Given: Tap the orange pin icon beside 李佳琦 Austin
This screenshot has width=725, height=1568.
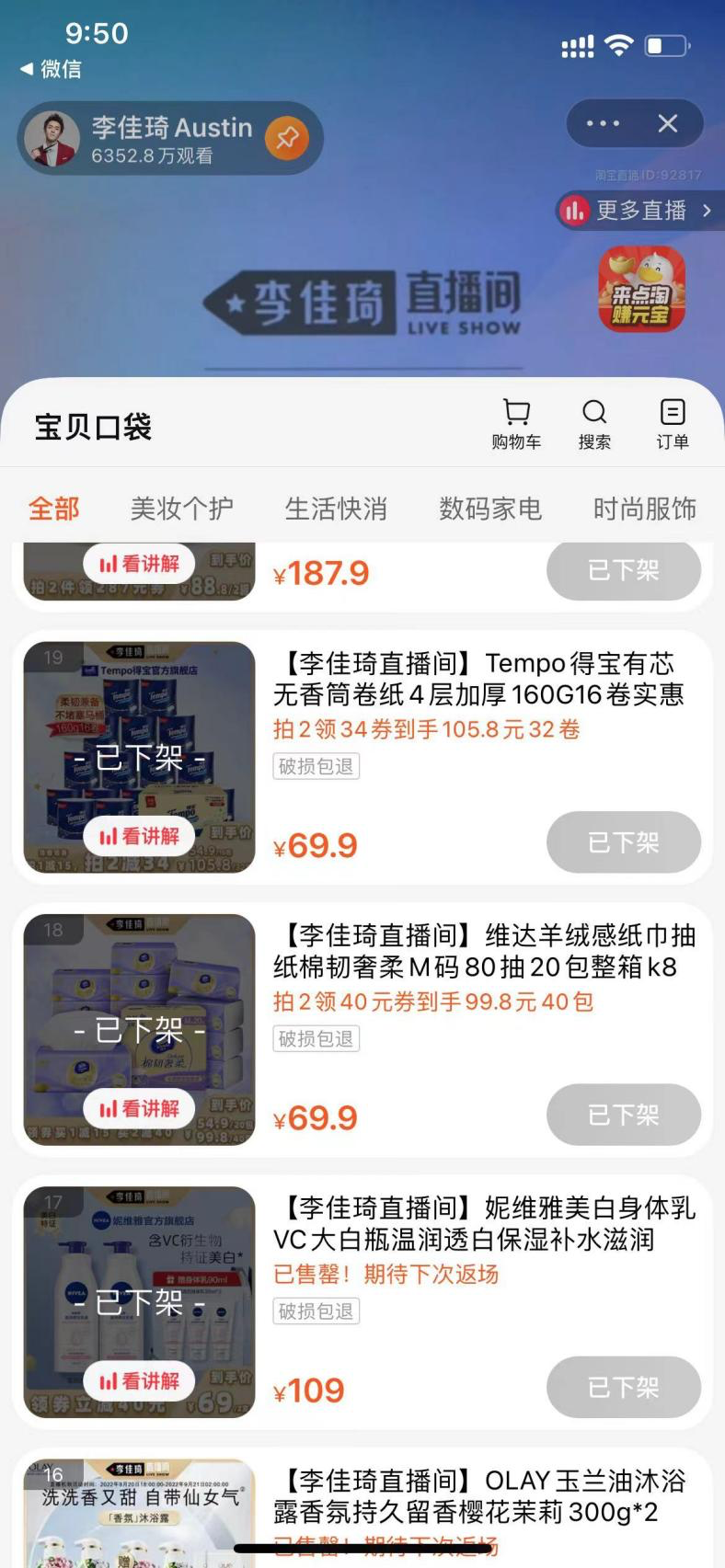Looking at the screenshot, I should tap(287, 138).
